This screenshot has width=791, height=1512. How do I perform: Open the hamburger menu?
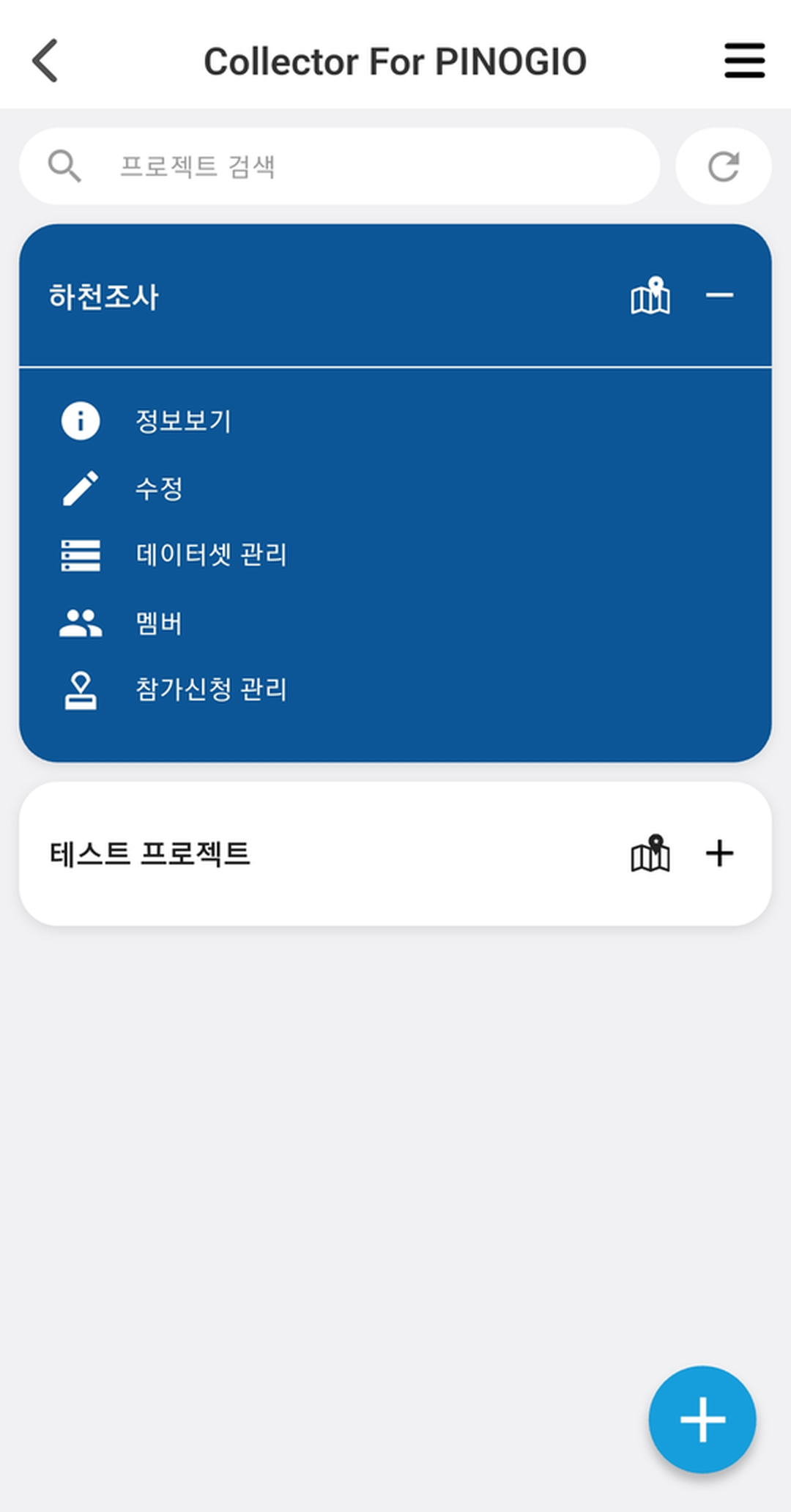point(744,60)
